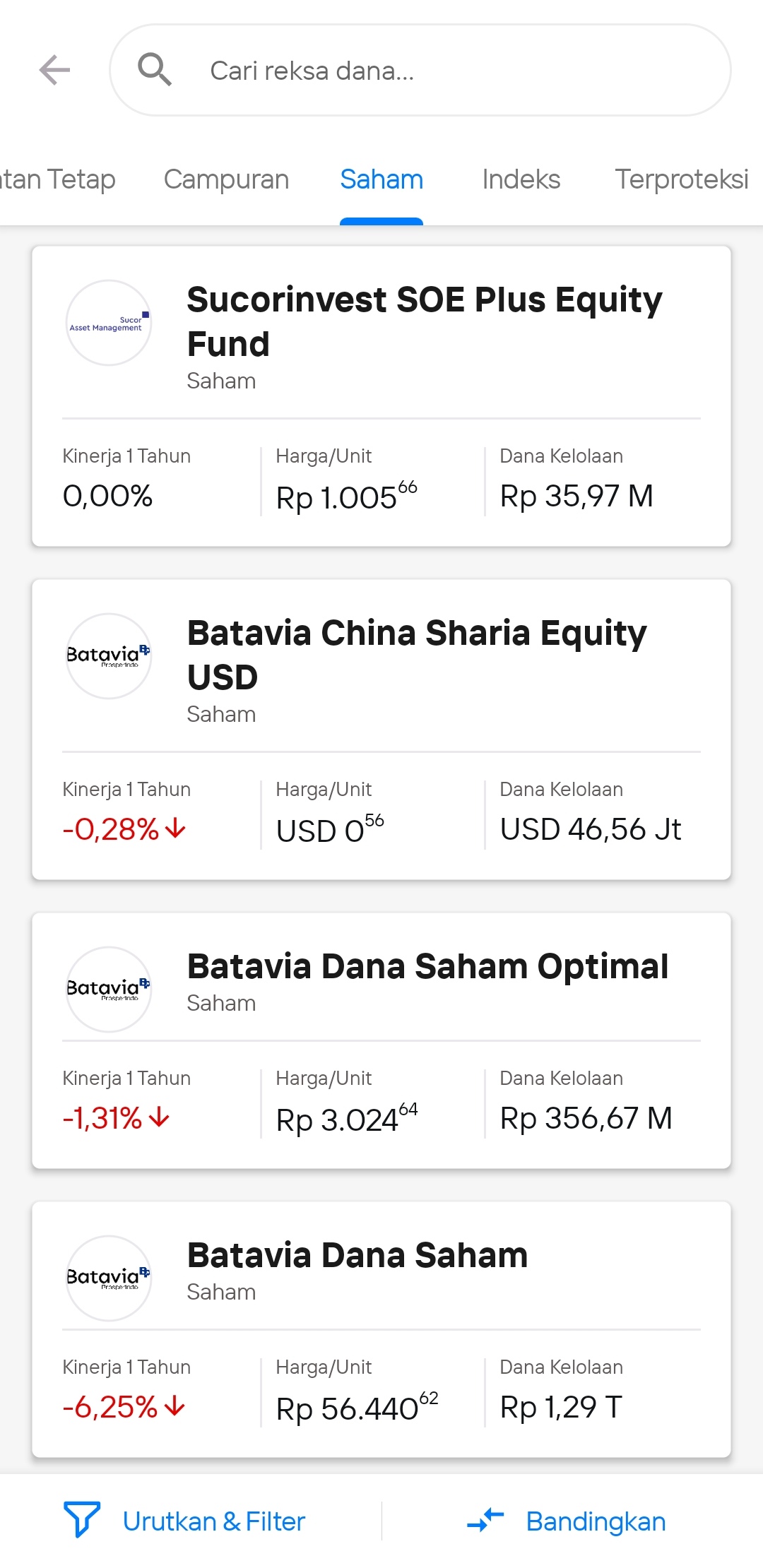The image size is (763, 1568).
Task: Open Urutkan & Filter options
Action: [185, 1521]
